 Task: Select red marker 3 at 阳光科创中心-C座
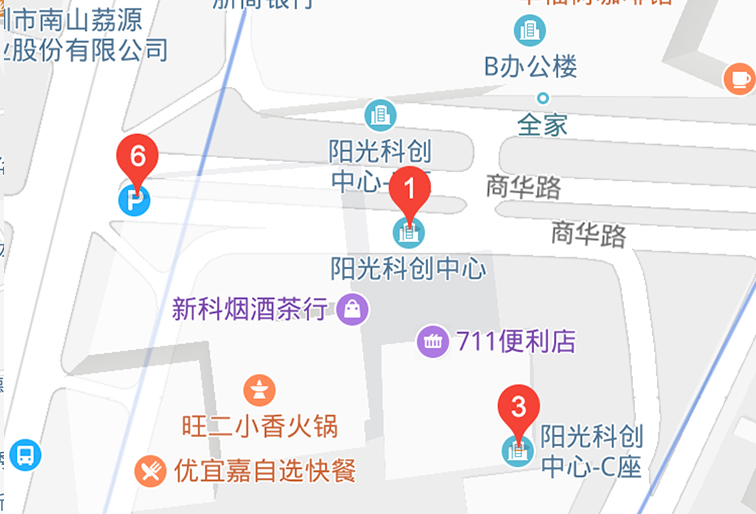coord(518,408)
